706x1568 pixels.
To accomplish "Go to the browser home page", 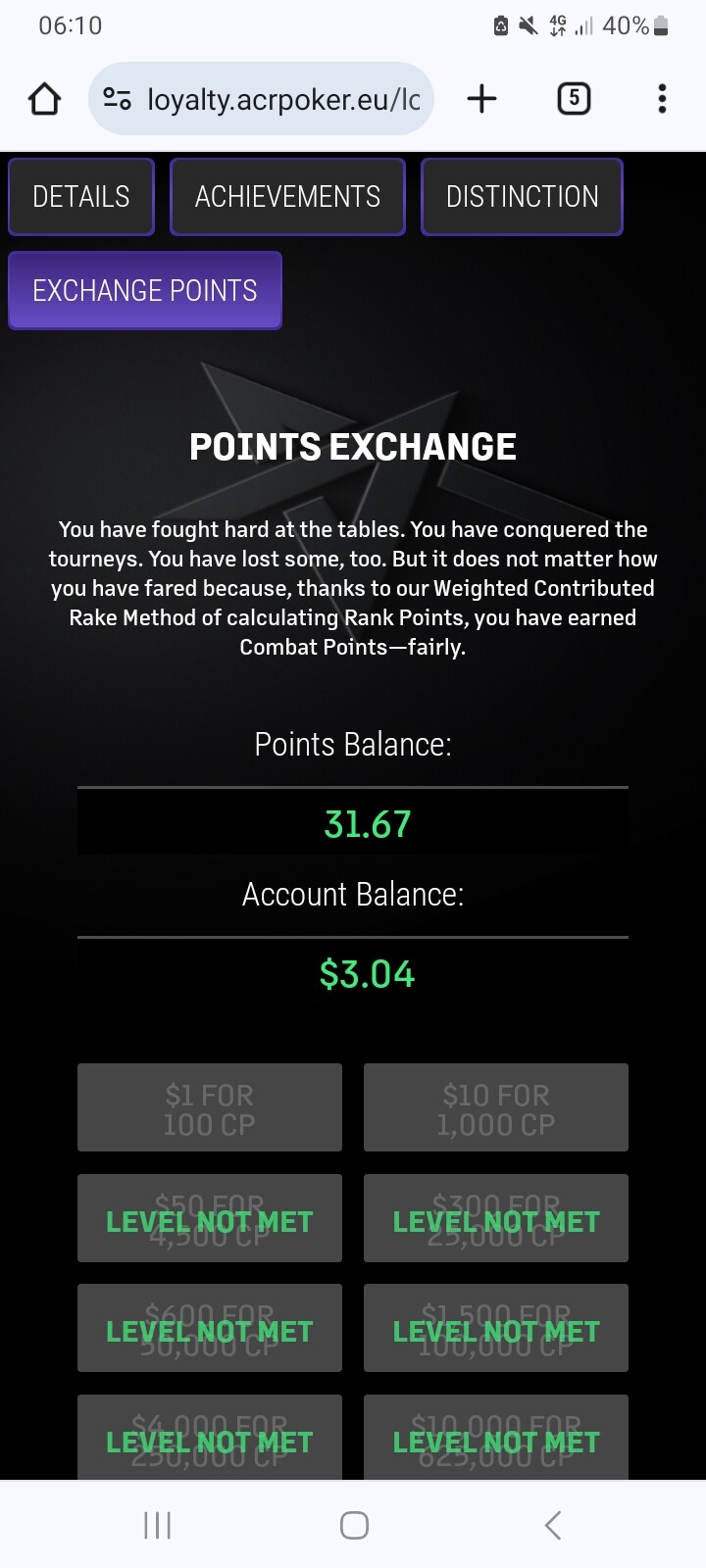I will [45, 99].
